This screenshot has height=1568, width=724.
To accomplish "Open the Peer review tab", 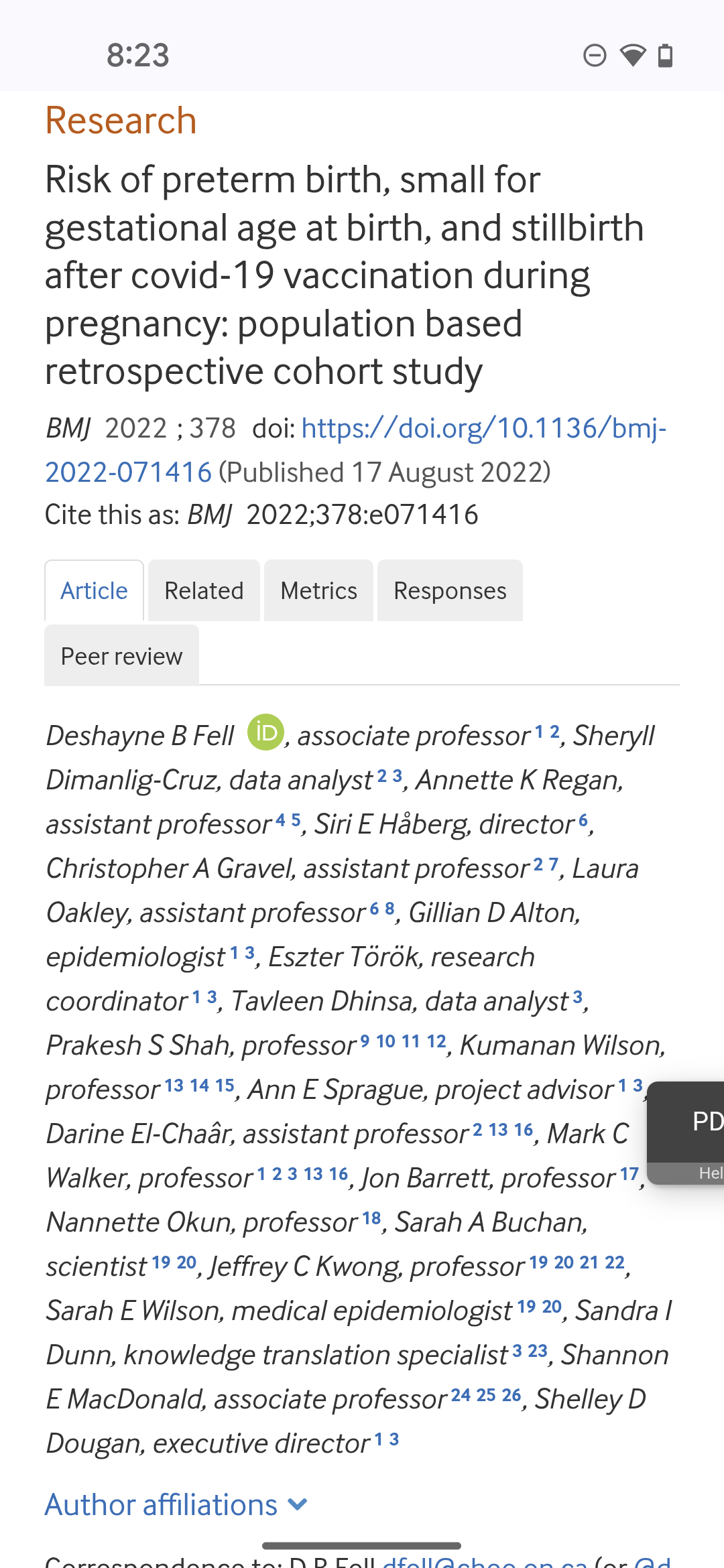I will (121, 657).
